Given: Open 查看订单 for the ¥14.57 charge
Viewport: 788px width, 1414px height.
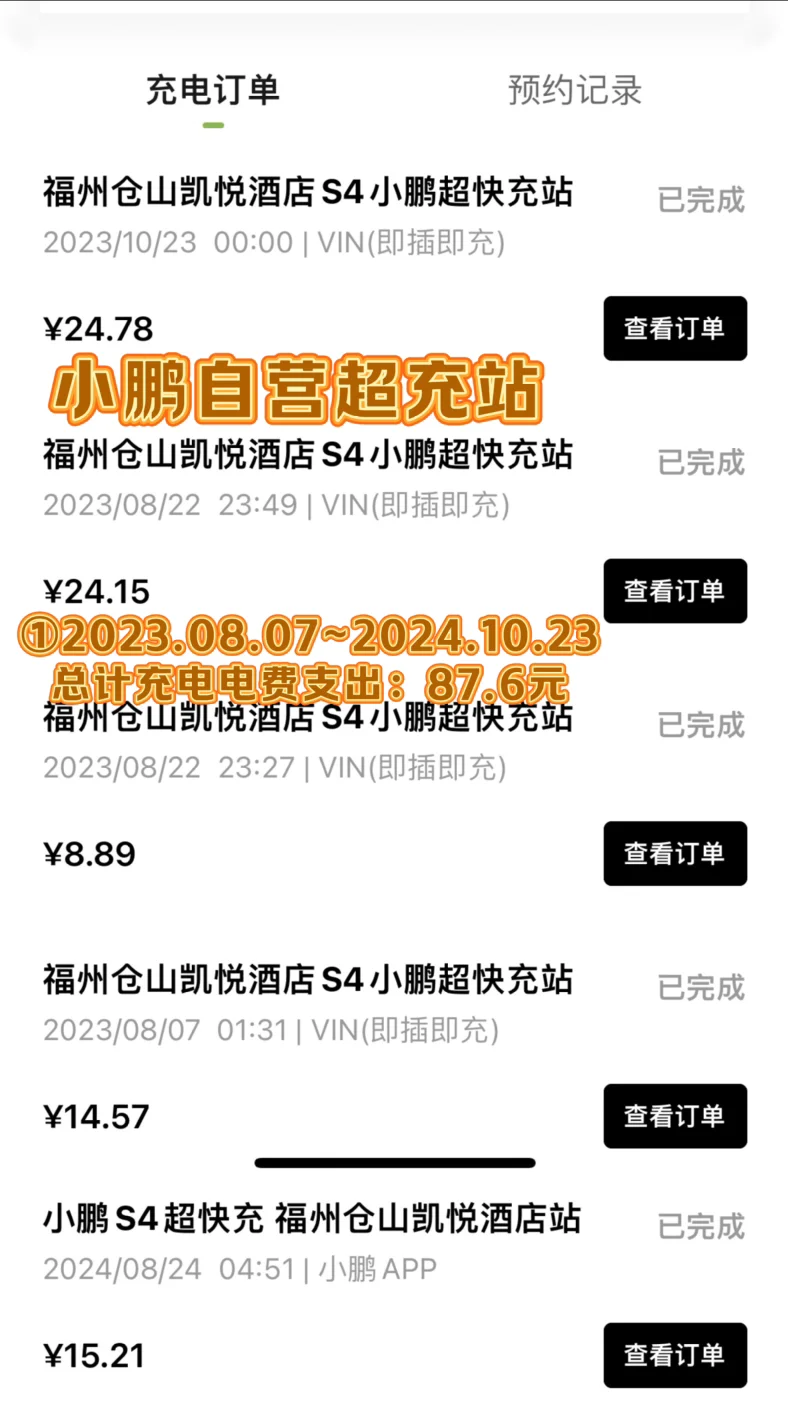Looking at the screenshot, I should pyautogui.click(x=675, y=1116).
